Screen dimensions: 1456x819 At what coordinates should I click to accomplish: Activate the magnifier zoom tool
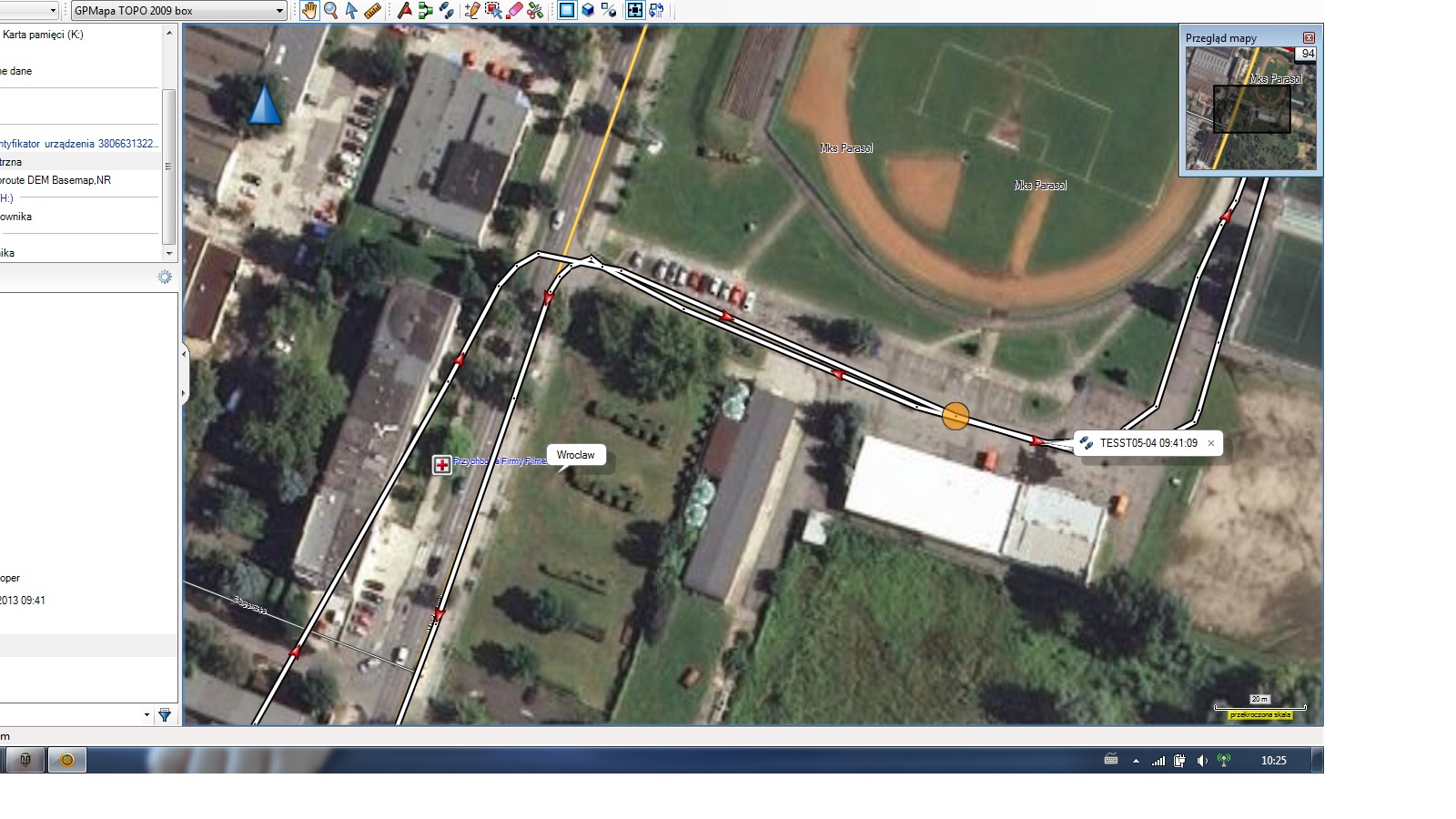[330, 11]
